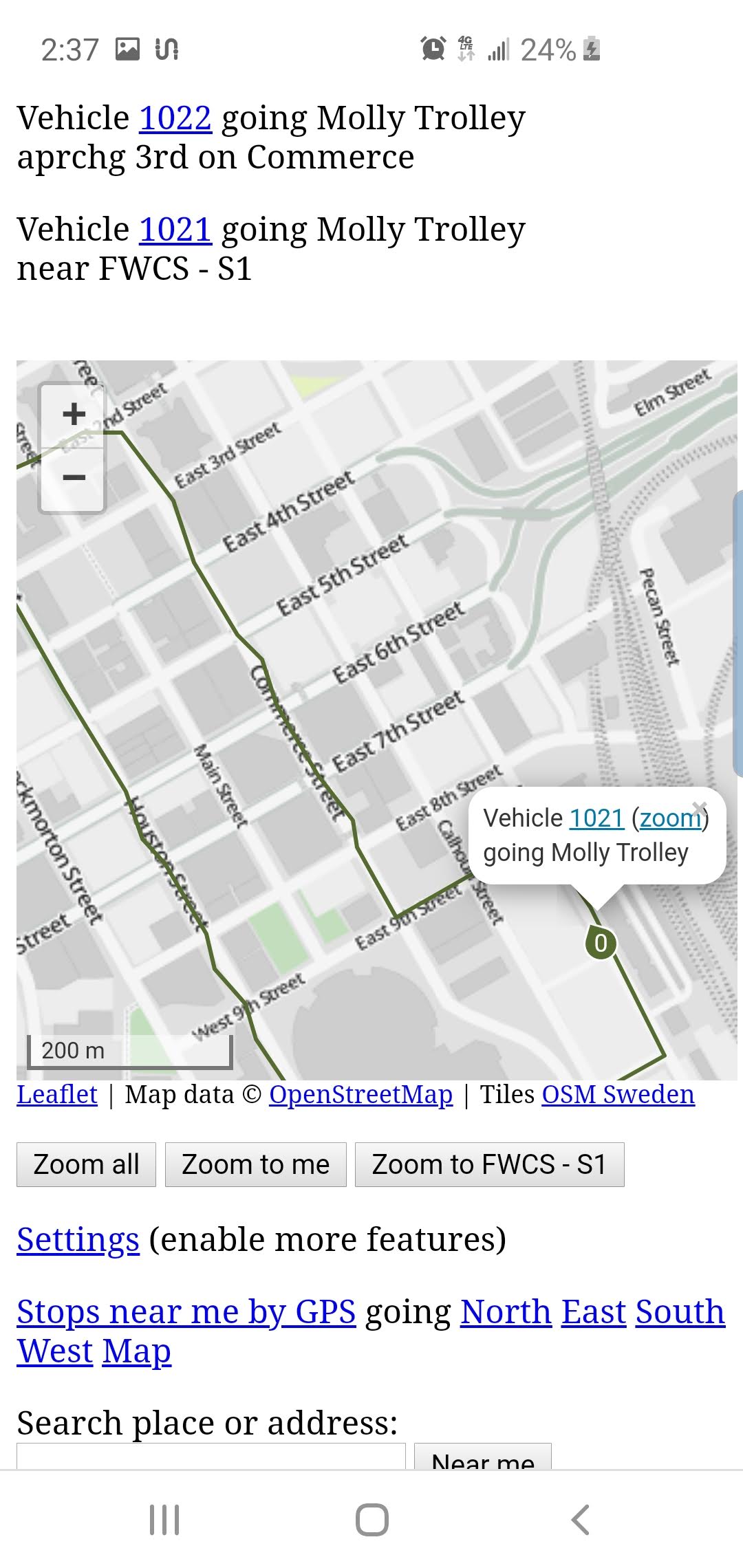Open Stops near me by GPS
This screenshot has width=743, height=1568.
(x=186, y=1312)
